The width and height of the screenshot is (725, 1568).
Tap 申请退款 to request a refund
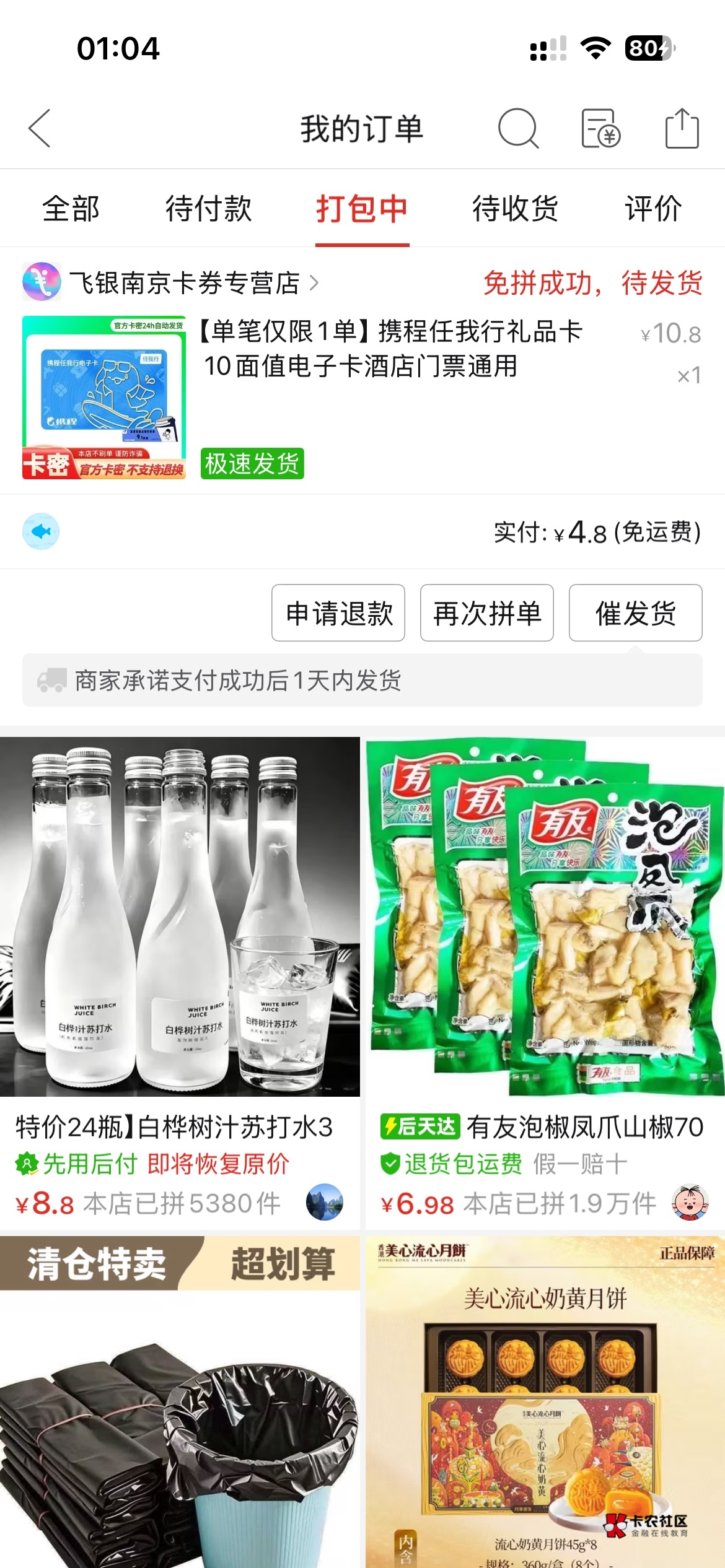click(x=338, y=613)
